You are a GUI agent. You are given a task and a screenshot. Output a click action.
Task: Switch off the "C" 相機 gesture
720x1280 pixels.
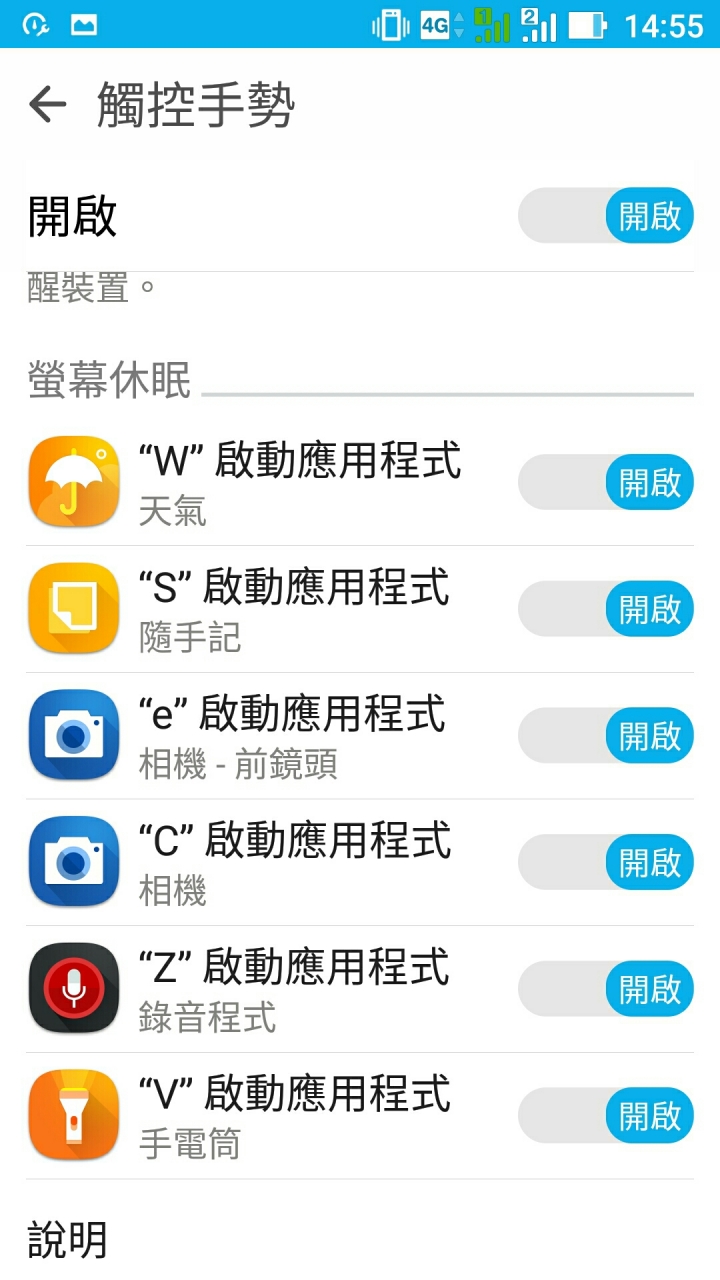[606, 862]
